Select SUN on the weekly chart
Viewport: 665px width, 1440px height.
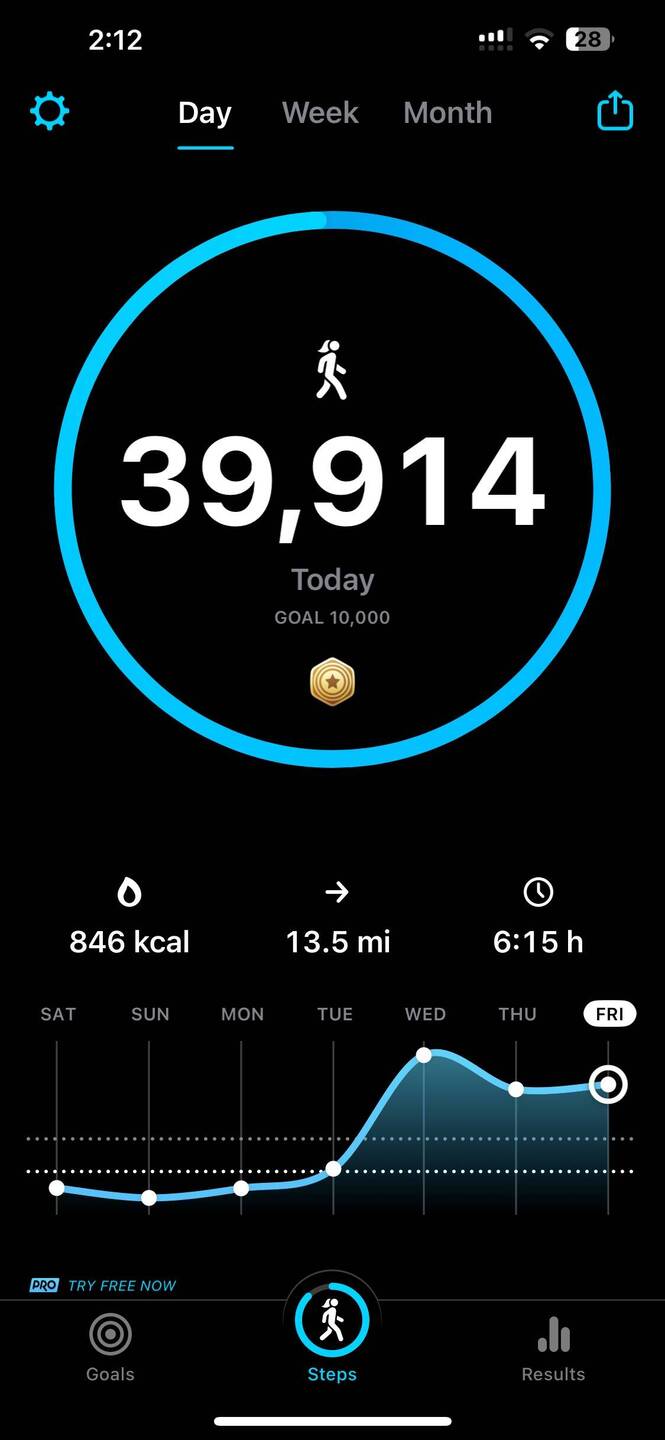pos(150,1014)
